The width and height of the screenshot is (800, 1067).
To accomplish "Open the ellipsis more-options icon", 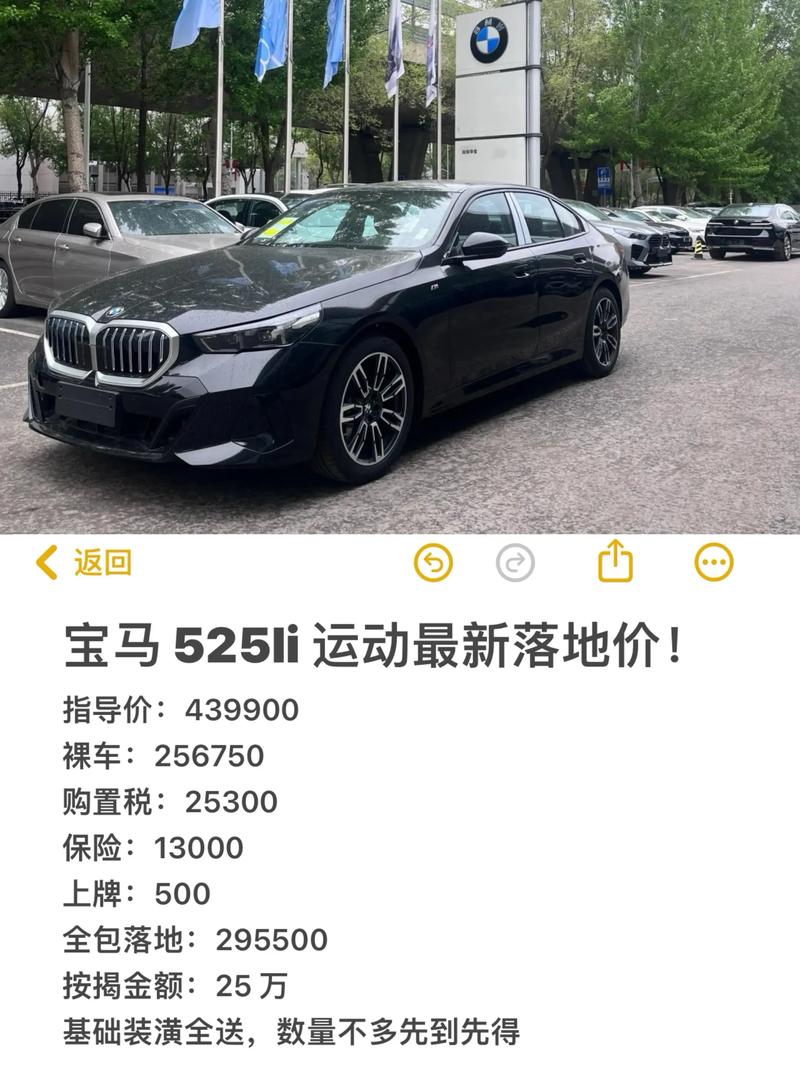I will point(713,565).
